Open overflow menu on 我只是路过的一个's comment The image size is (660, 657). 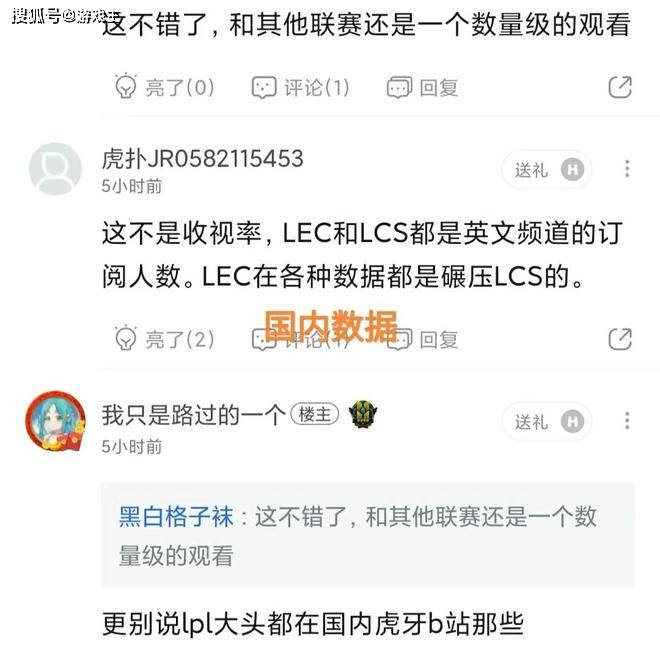click(x=627, y=421)
